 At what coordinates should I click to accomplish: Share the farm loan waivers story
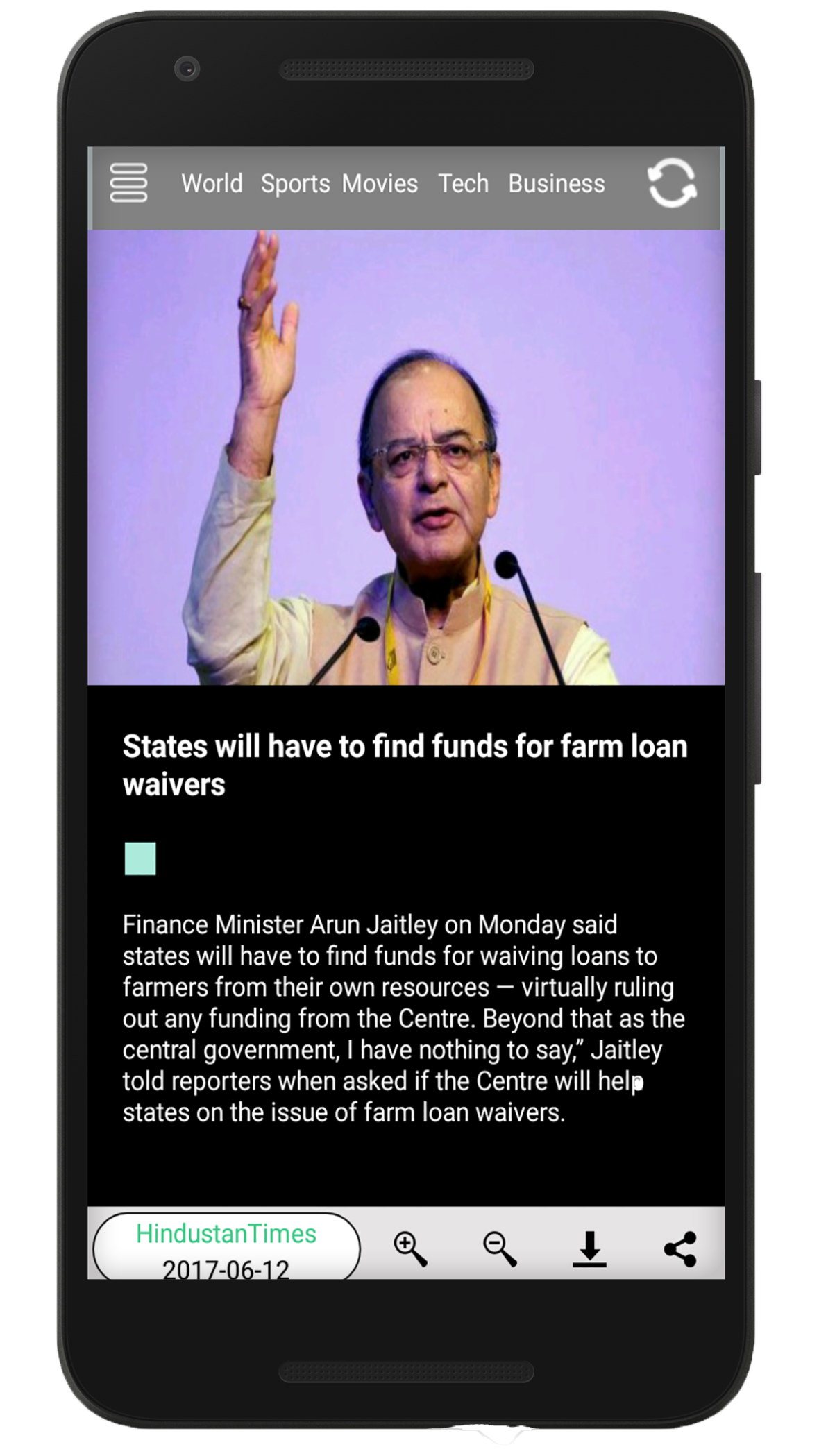click(680, 1248)
